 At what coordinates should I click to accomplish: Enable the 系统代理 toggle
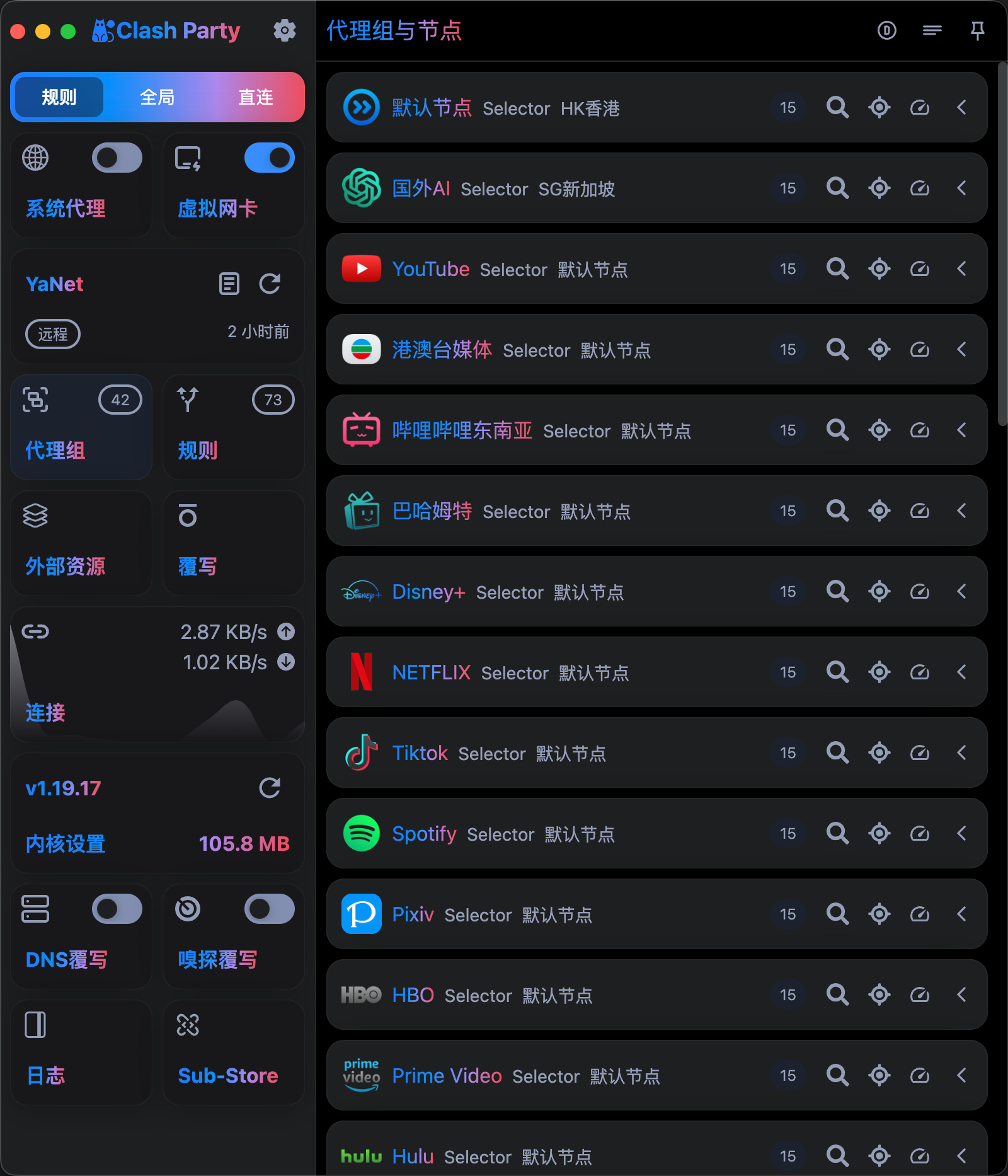117,158
